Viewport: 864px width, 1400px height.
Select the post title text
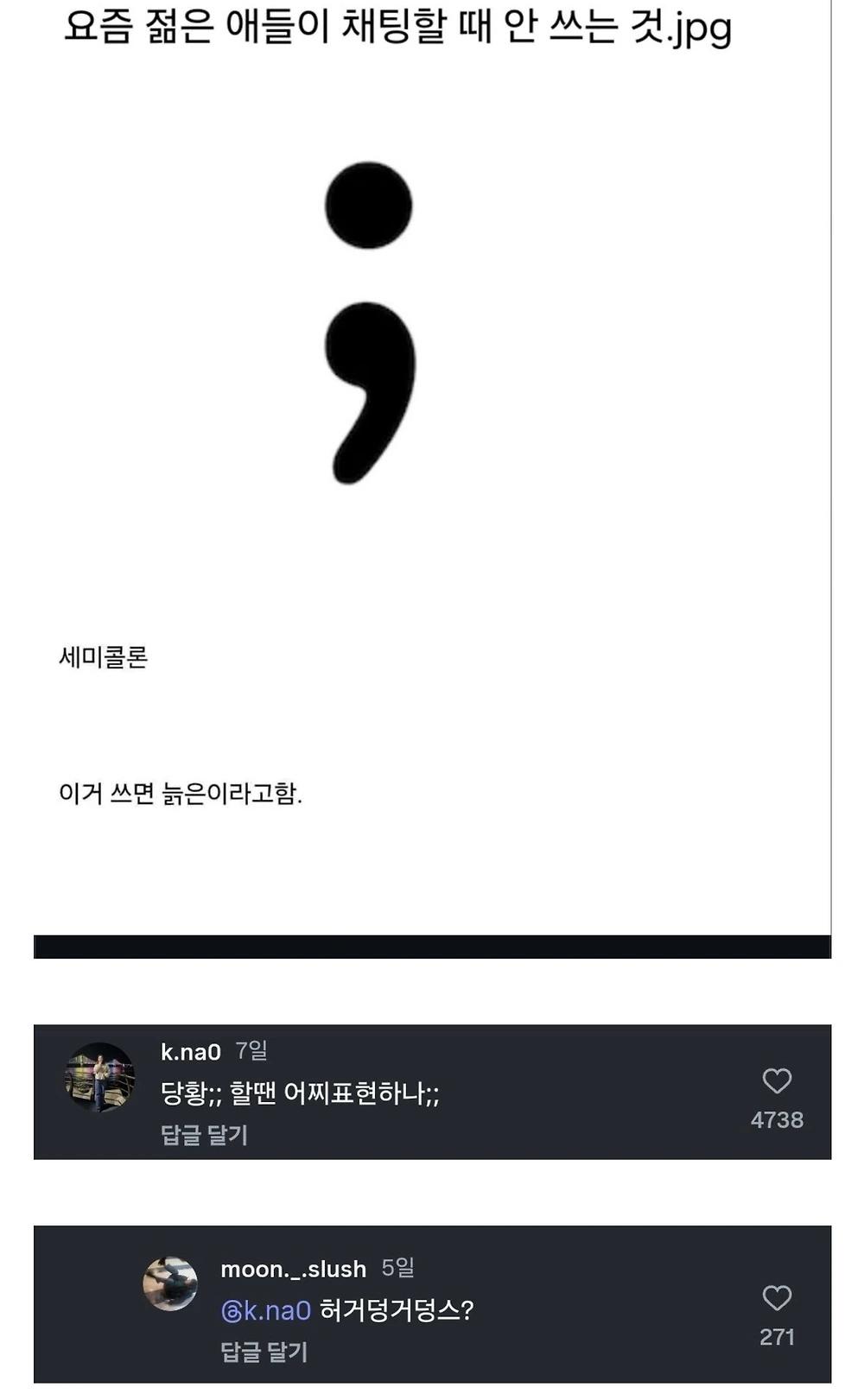[397, 30]
